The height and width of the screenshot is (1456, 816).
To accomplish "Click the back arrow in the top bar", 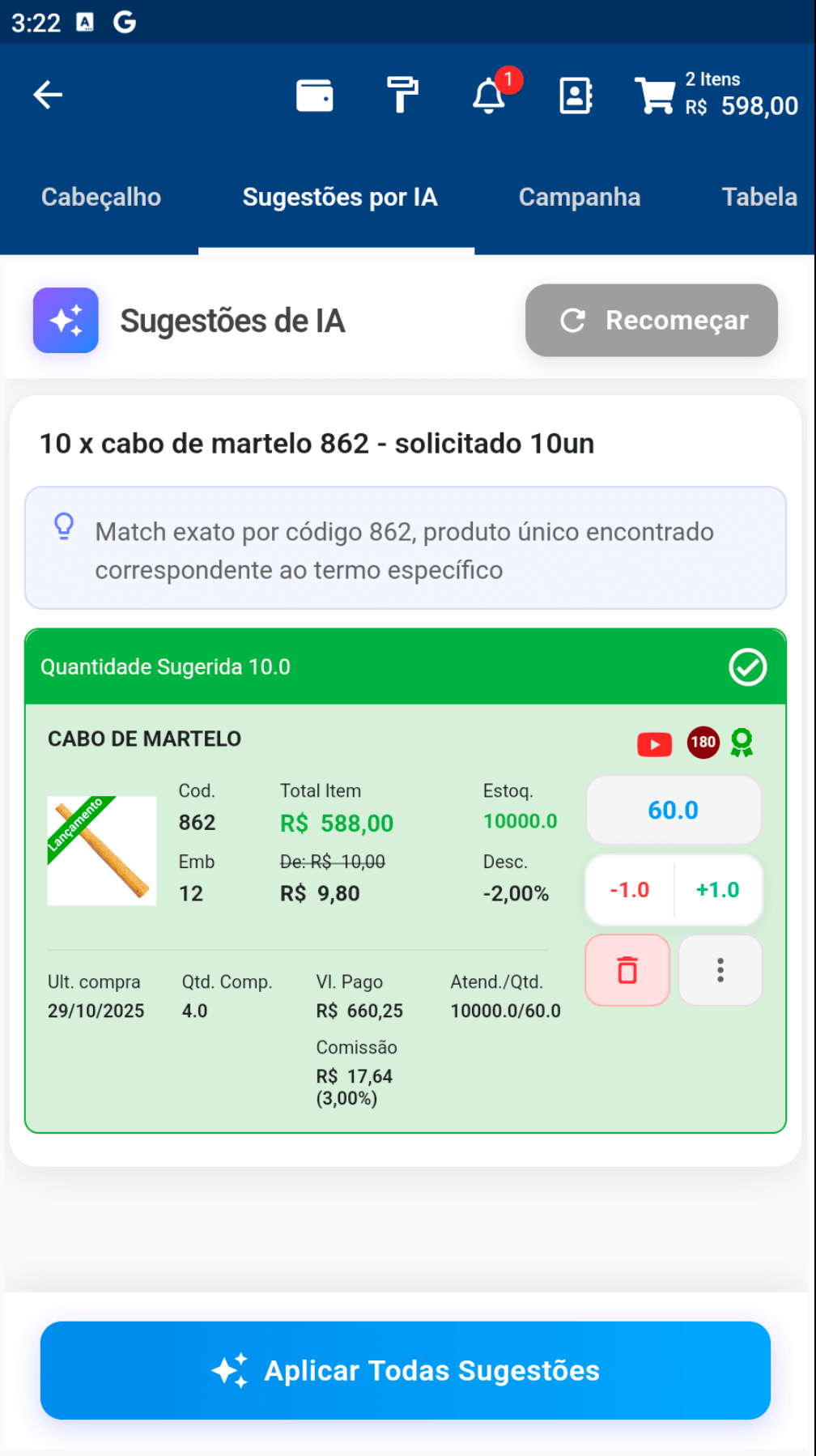I will tap(48, 94).
